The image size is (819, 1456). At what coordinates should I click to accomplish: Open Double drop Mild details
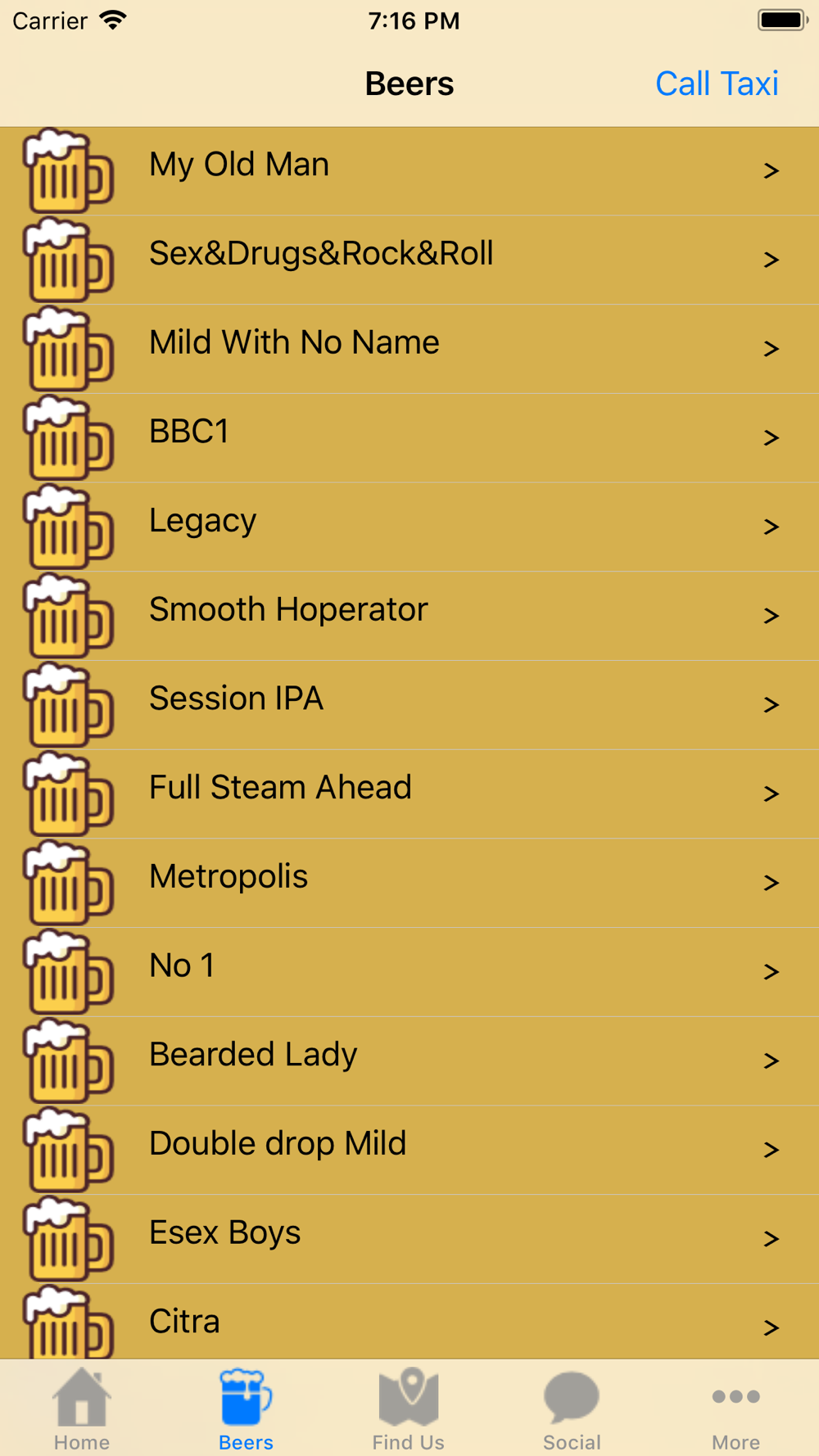click(x=409, y=1150)
